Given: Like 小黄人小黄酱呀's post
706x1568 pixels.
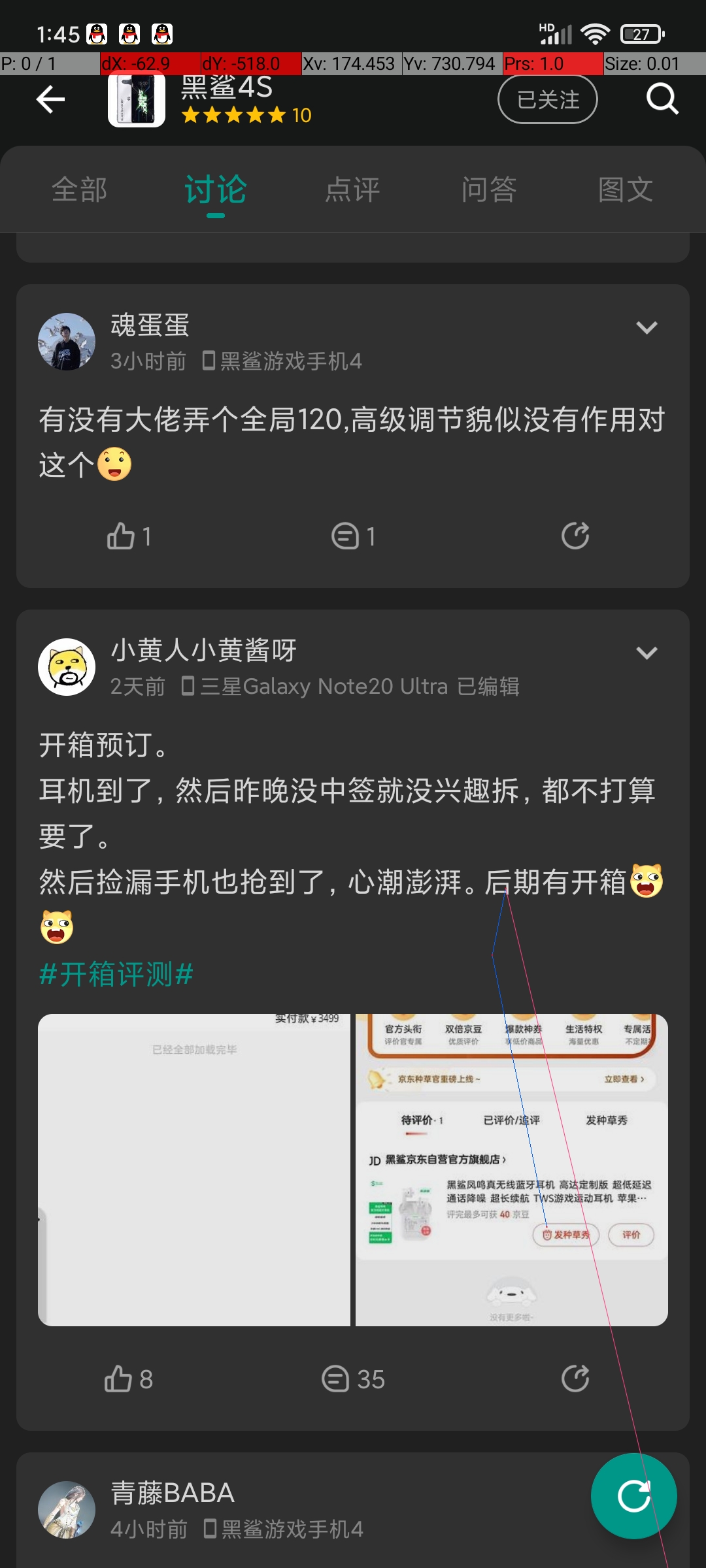Looking at the screenshot, I should point(129,1379).
